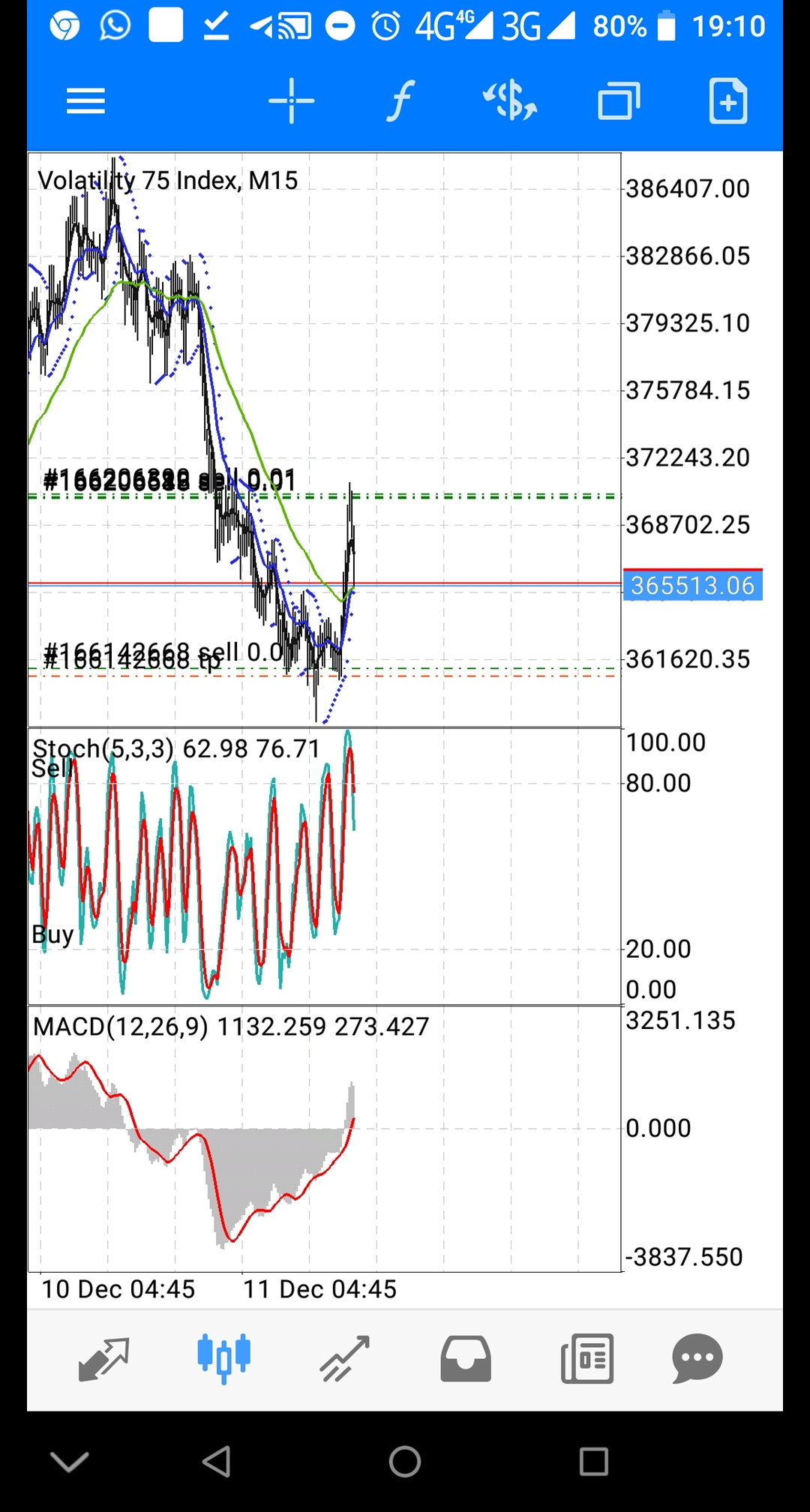Open the History inbox tab
This screenshot has height=1512, width=810.
(x=466, y=1358)
